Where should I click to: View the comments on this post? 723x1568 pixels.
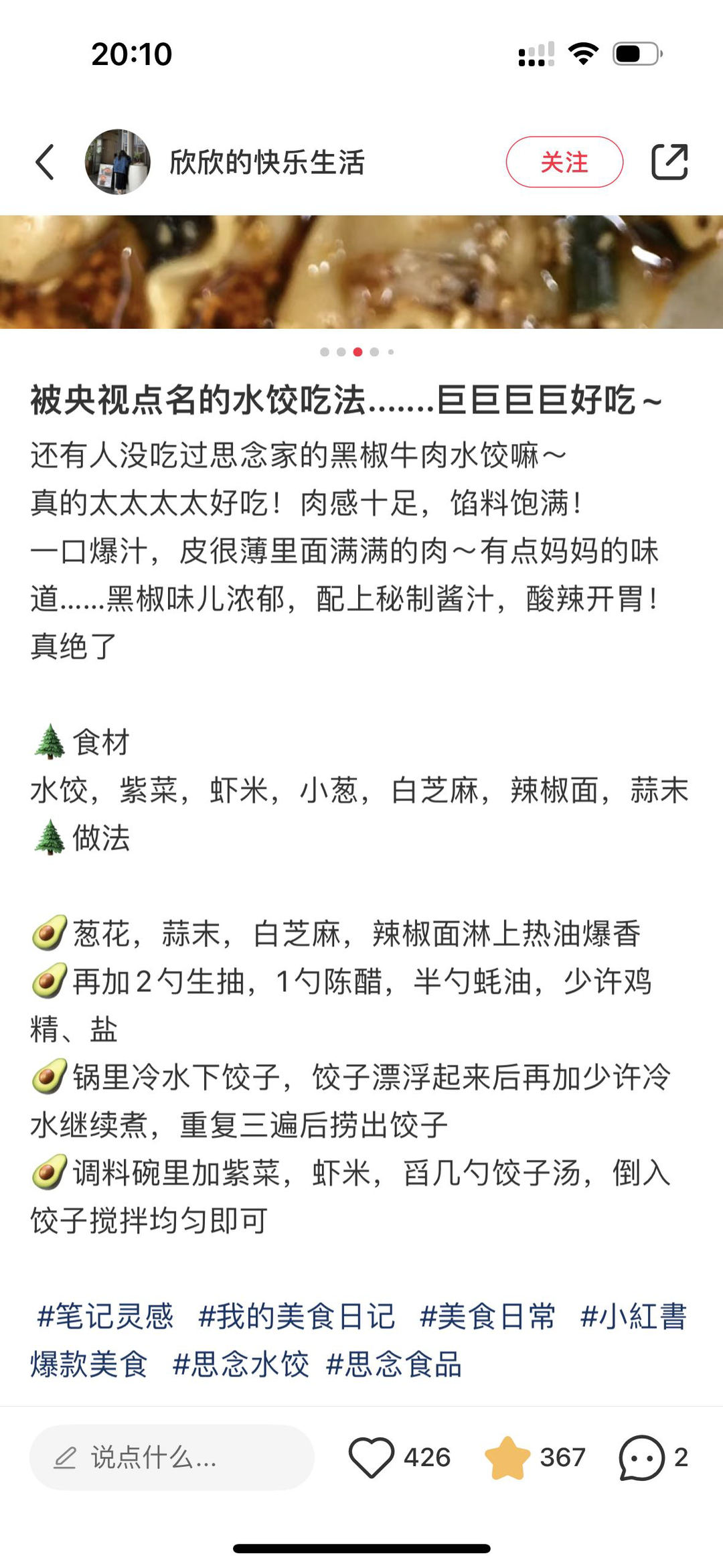coord(641,1457)
